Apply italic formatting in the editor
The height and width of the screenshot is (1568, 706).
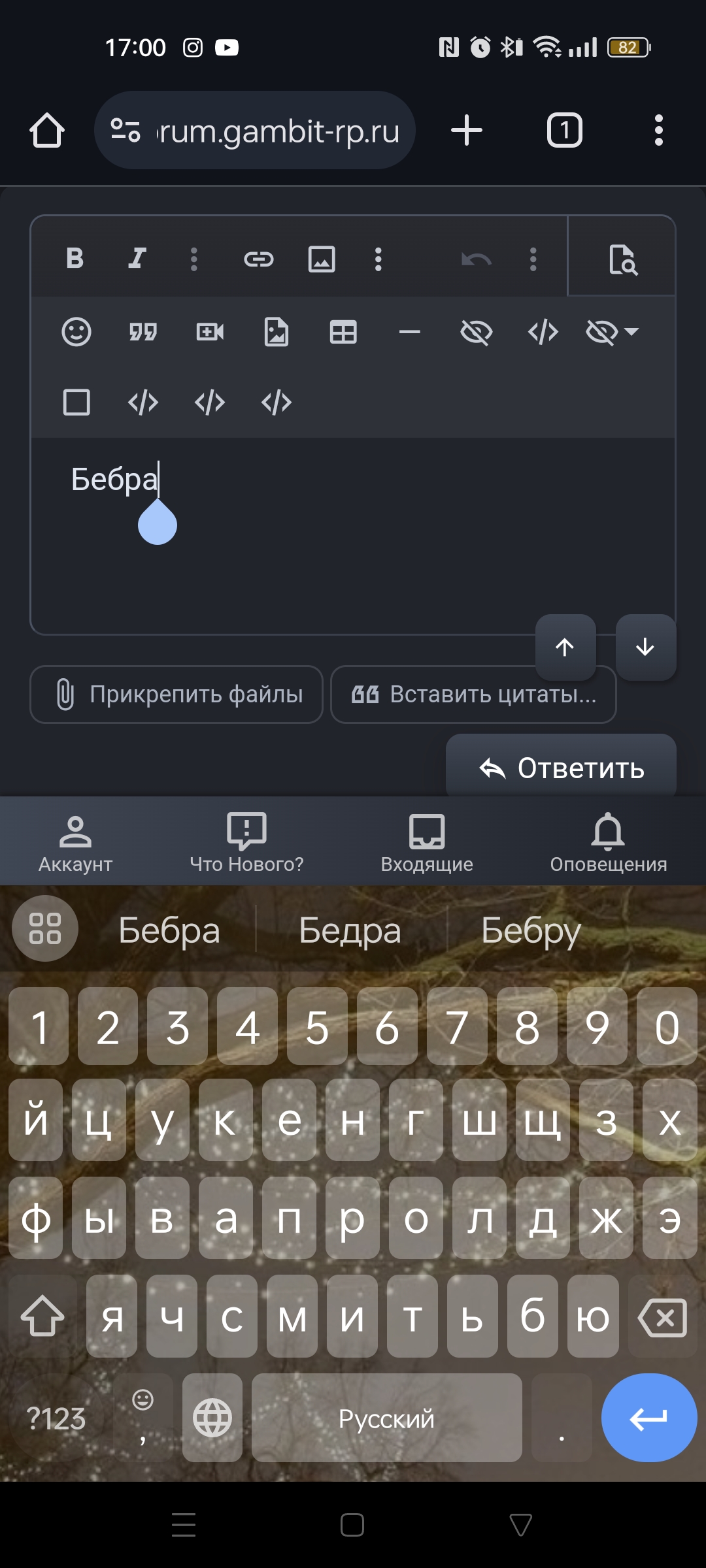click(x=137, y=259)
